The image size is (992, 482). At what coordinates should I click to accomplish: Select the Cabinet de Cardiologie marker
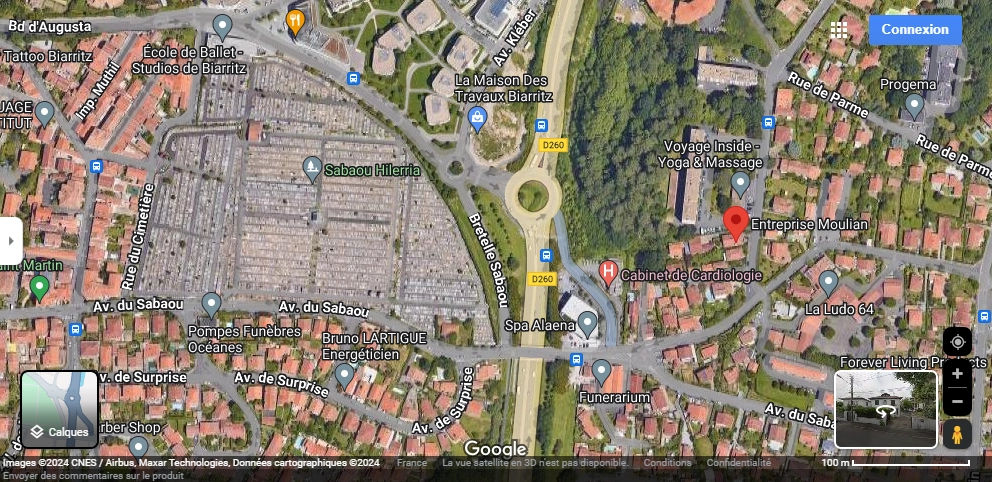point(608,271)
